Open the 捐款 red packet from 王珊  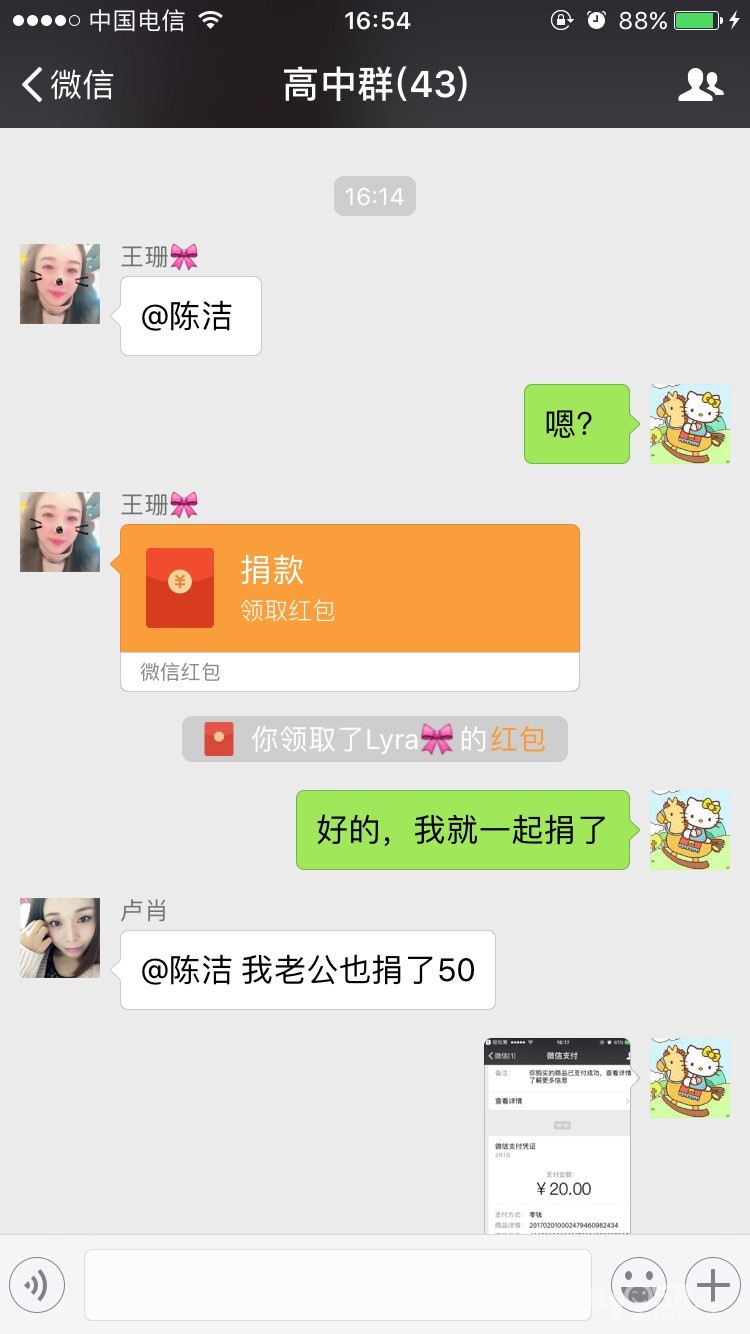(349, 588)
